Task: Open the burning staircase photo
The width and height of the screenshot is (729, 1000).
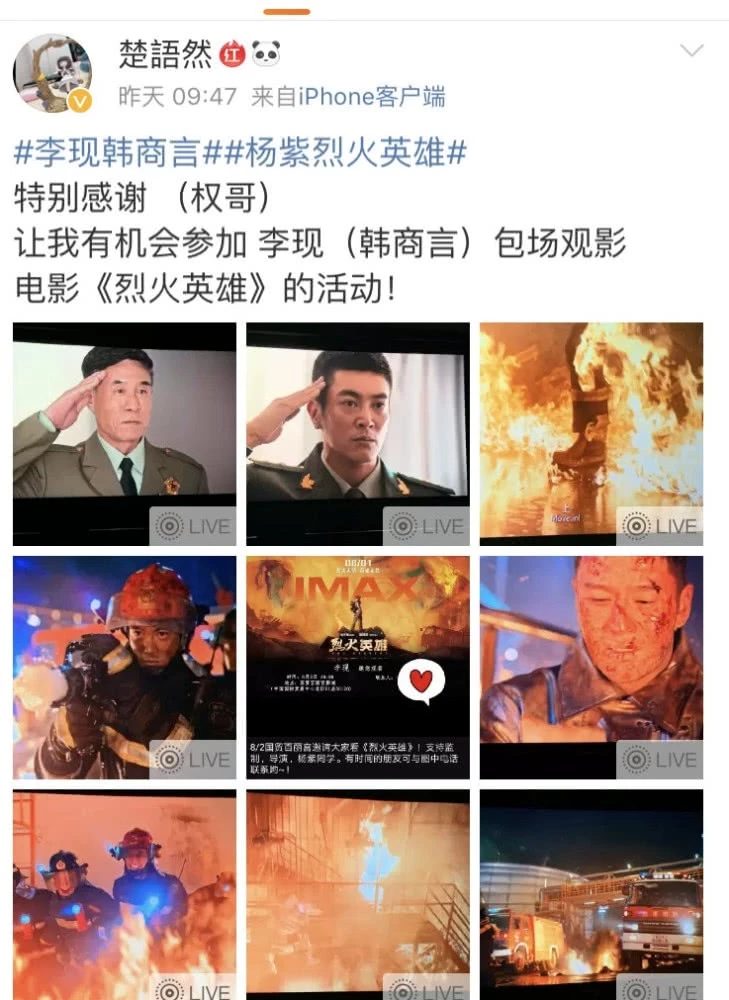Action: coord(357,893)
